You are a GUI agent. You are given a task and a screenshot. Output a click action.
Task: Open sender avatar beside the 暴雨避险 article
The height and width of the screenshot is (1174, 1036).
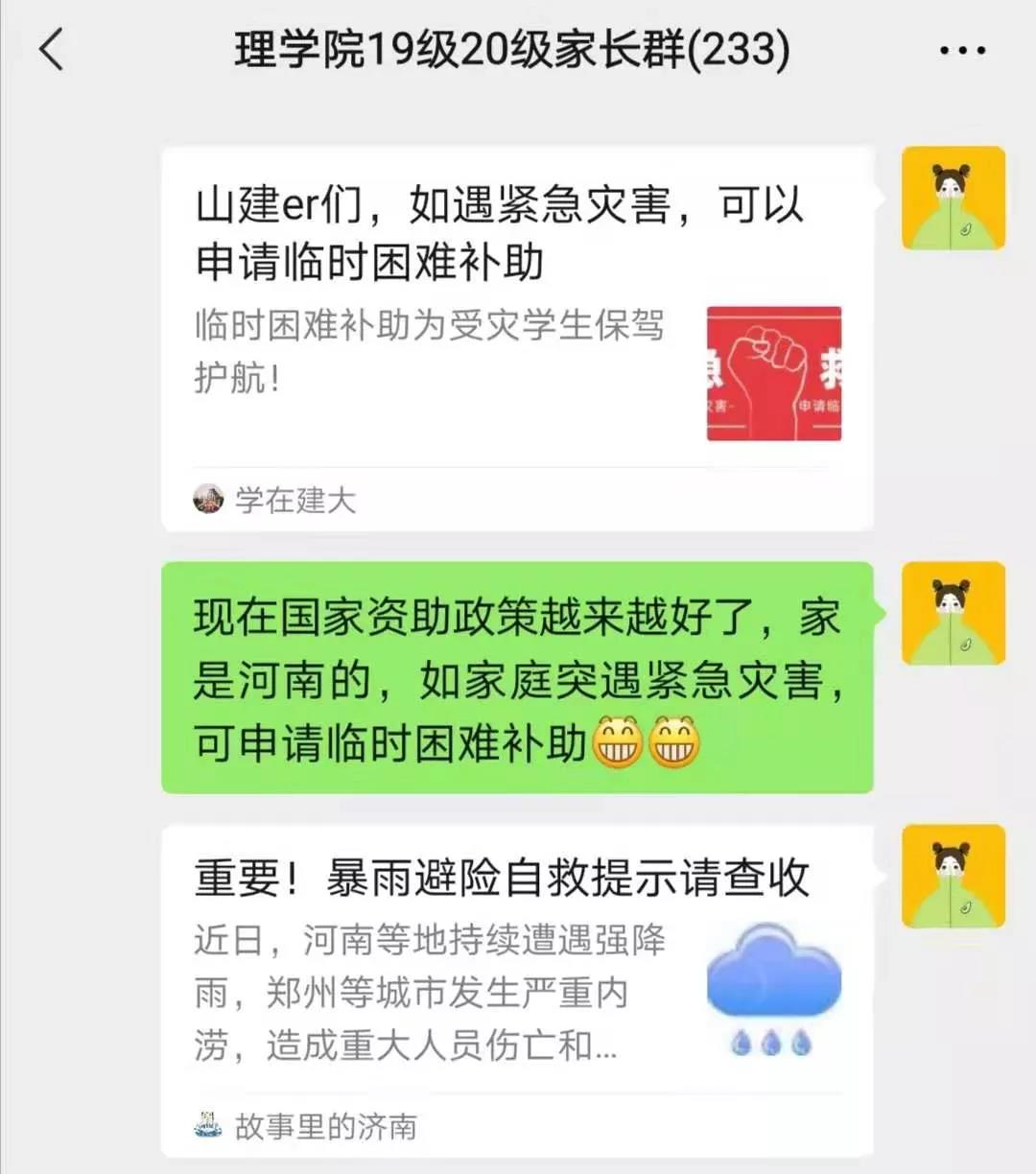point(953,876)
